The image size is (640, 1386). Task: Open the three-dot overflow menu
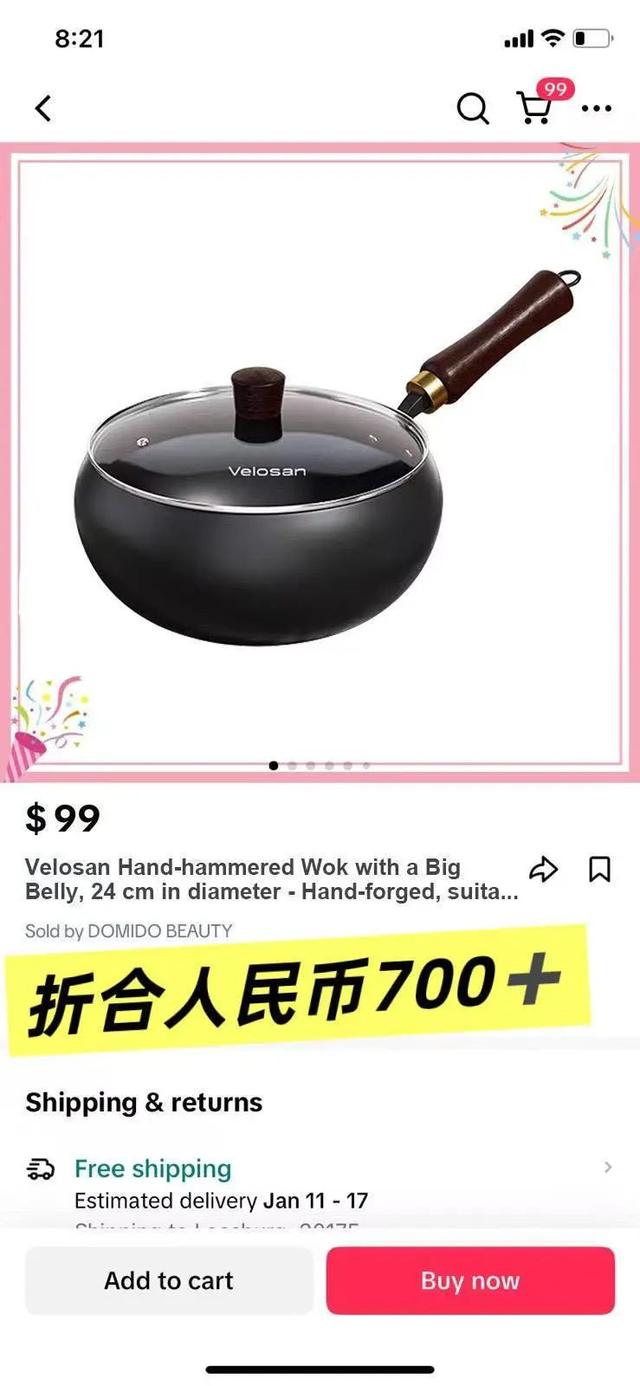click(596, 108)
